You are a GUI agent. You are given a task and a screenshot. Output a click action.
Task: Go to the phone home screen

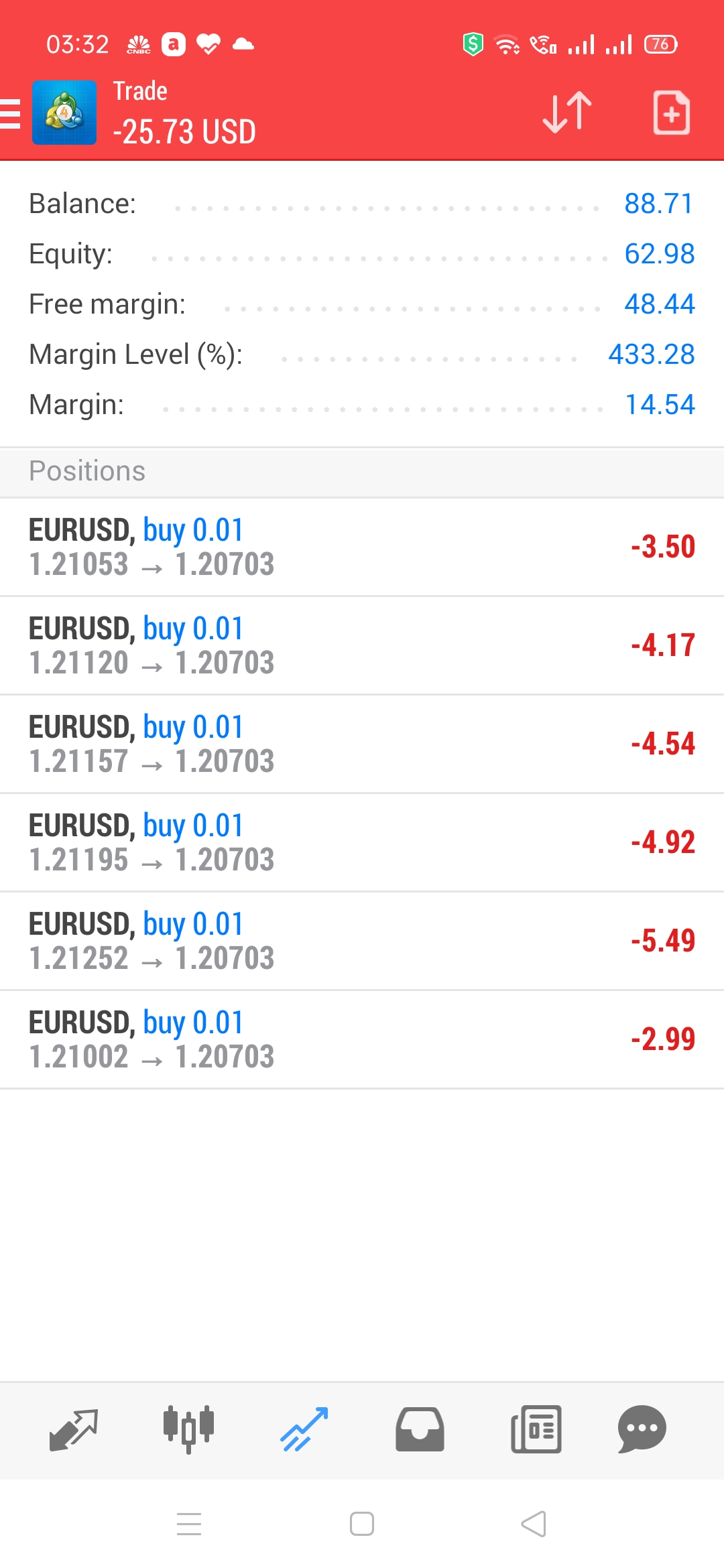pyautogui.click(x=362, y=1524)
